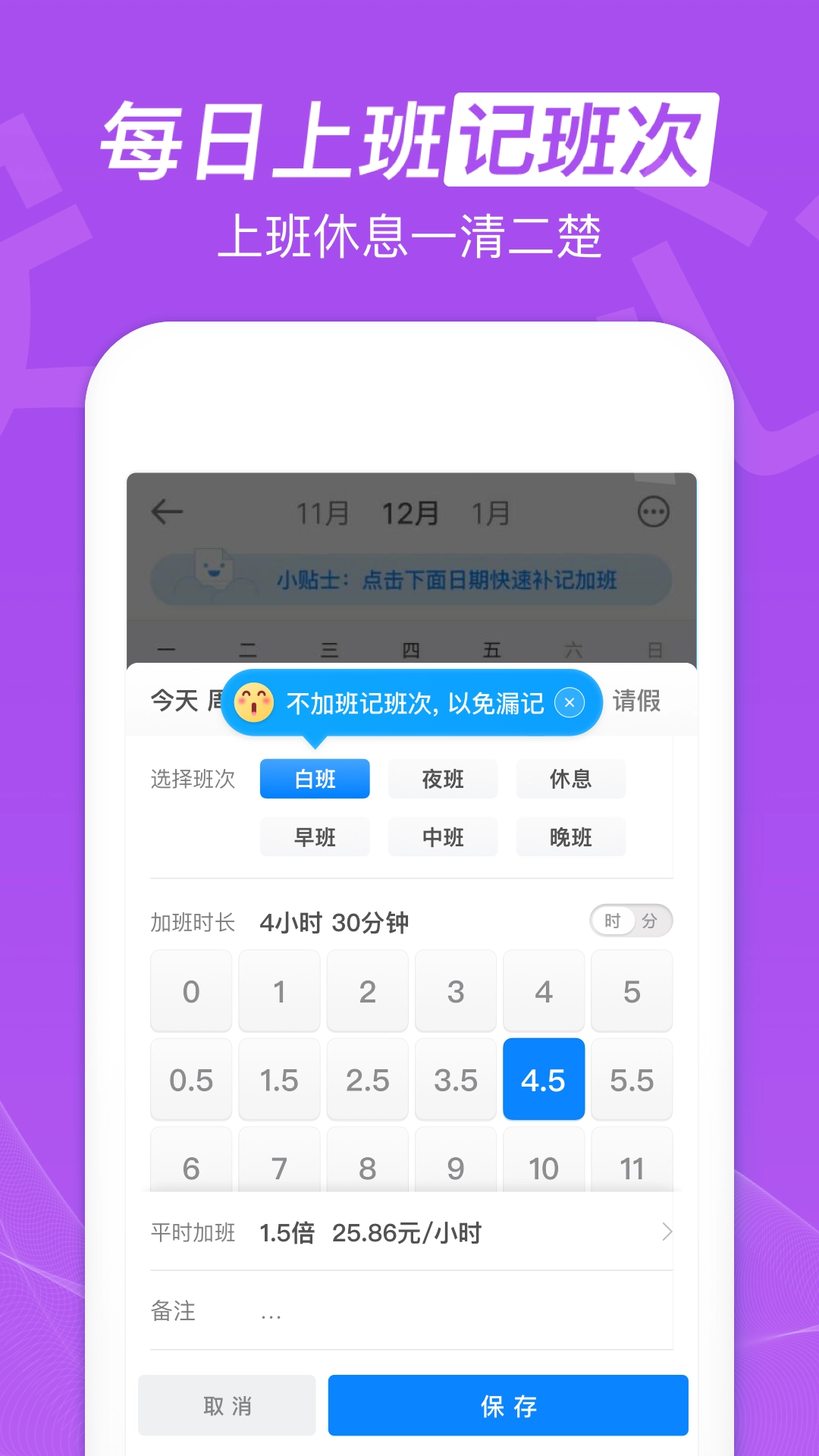The height and width of the screenshot is (1456, 819).
Task: Select 4.5 hours of overtime
Action: pos(544,1079)
